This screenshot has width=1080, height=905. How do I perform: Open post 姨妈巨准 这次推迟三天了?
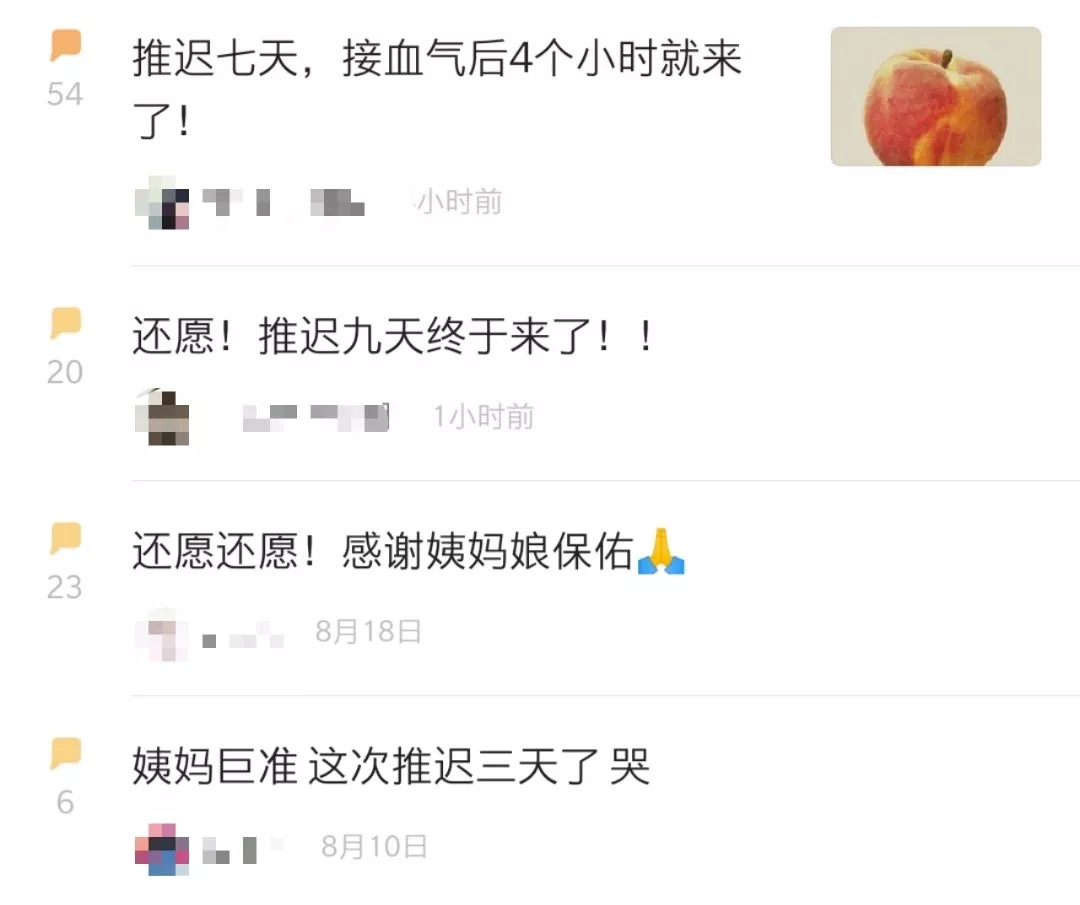pyautogui.click(x=391, y=767)
